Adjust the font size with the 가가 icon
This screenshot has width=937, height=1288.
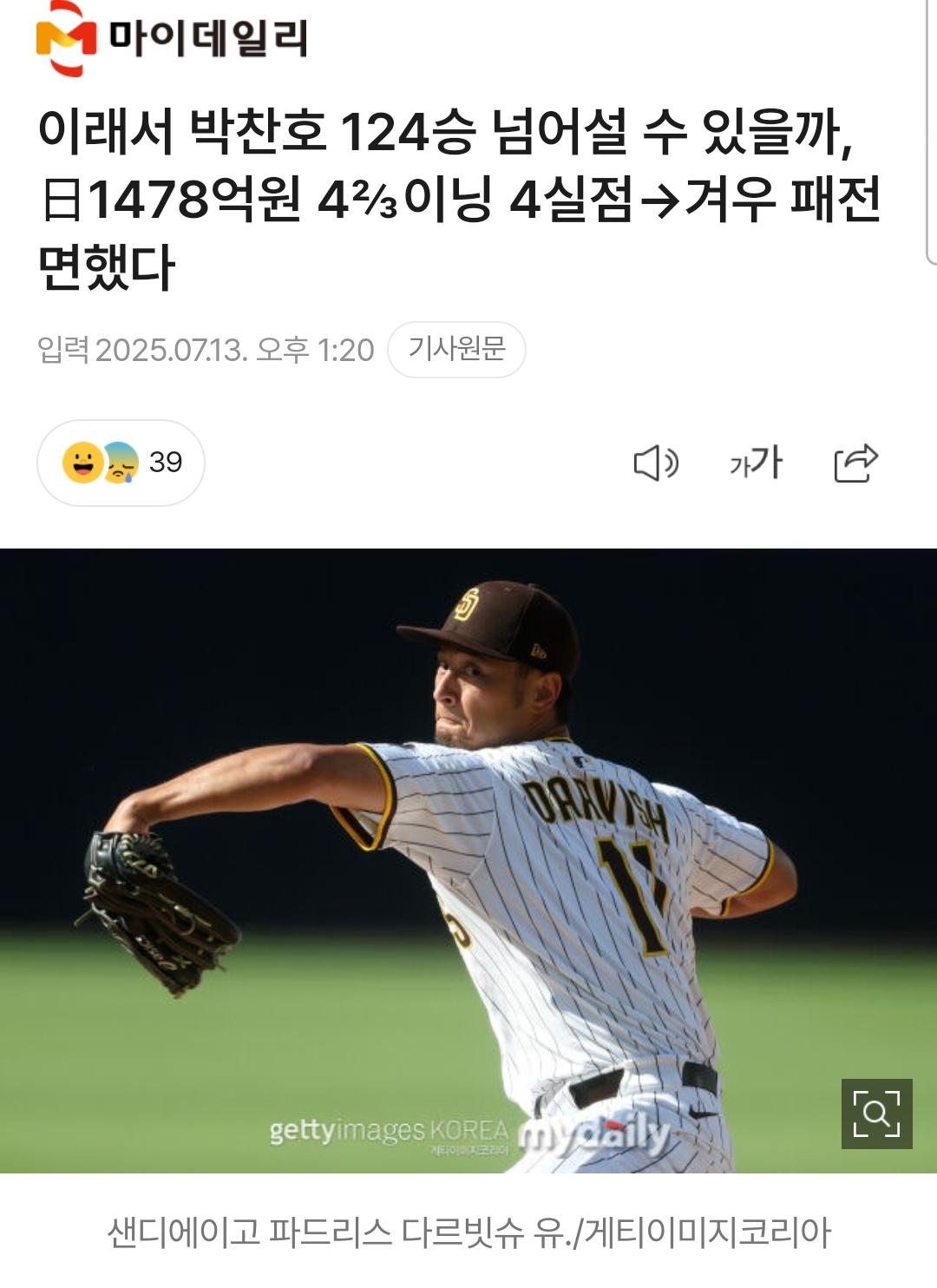coord(756,463)
